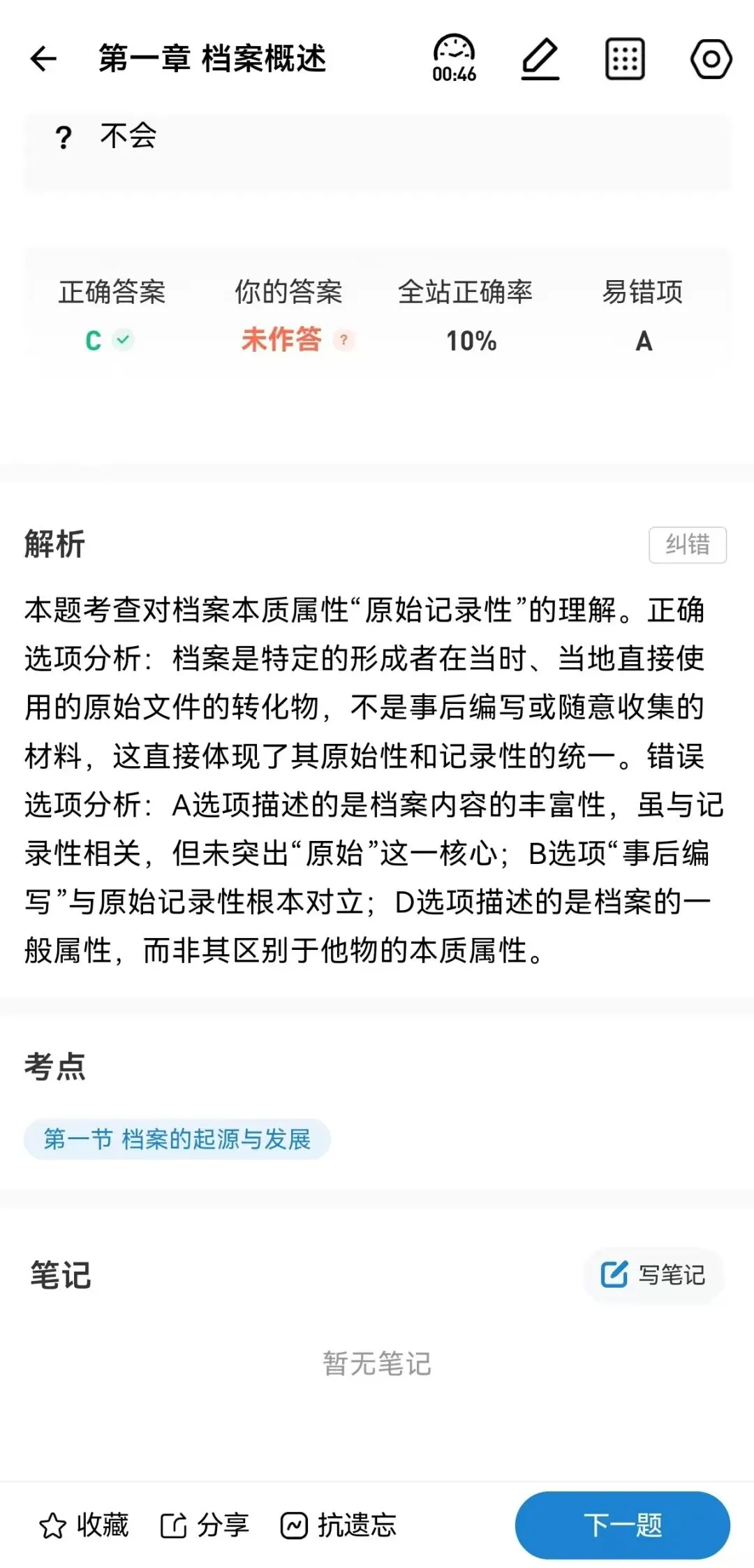Add this question to 收藏

click(84, 1525)
